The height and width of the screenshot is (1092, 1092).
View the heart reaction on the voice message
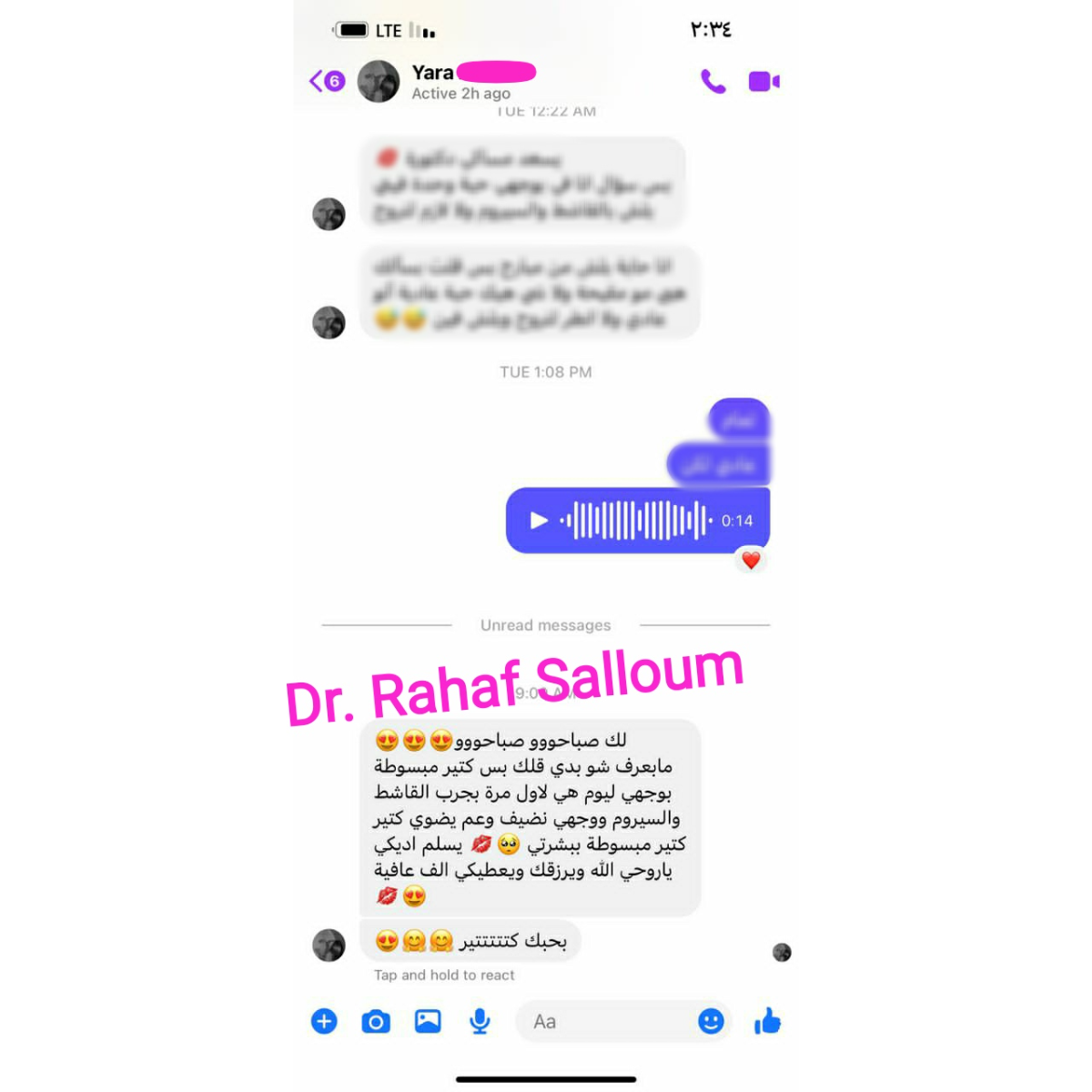[751, 561]
